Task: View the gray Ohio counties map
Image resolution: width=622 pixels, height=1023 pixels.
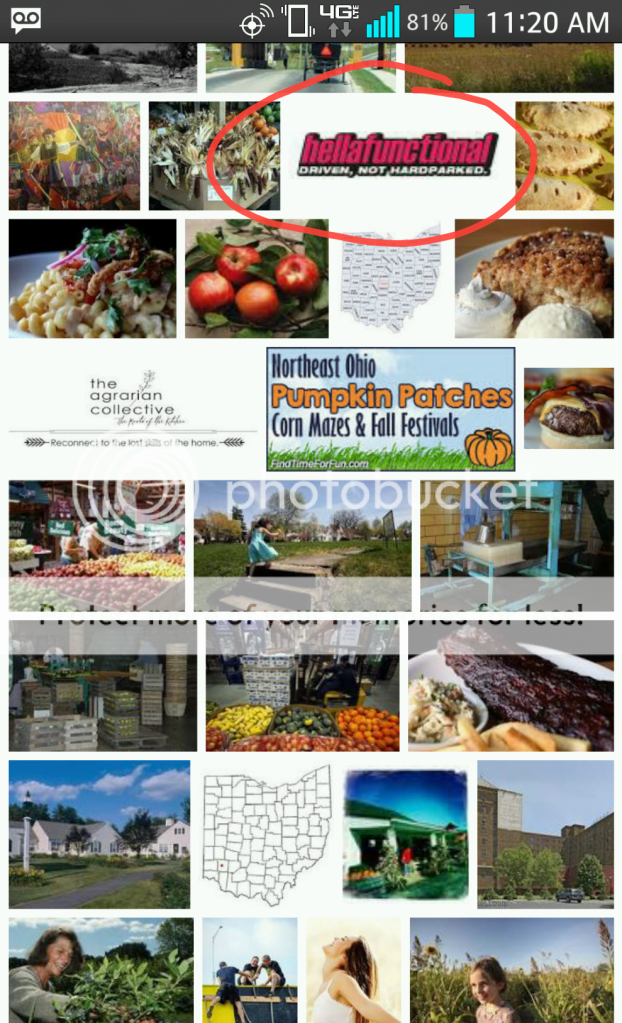Action: (390, 279)
